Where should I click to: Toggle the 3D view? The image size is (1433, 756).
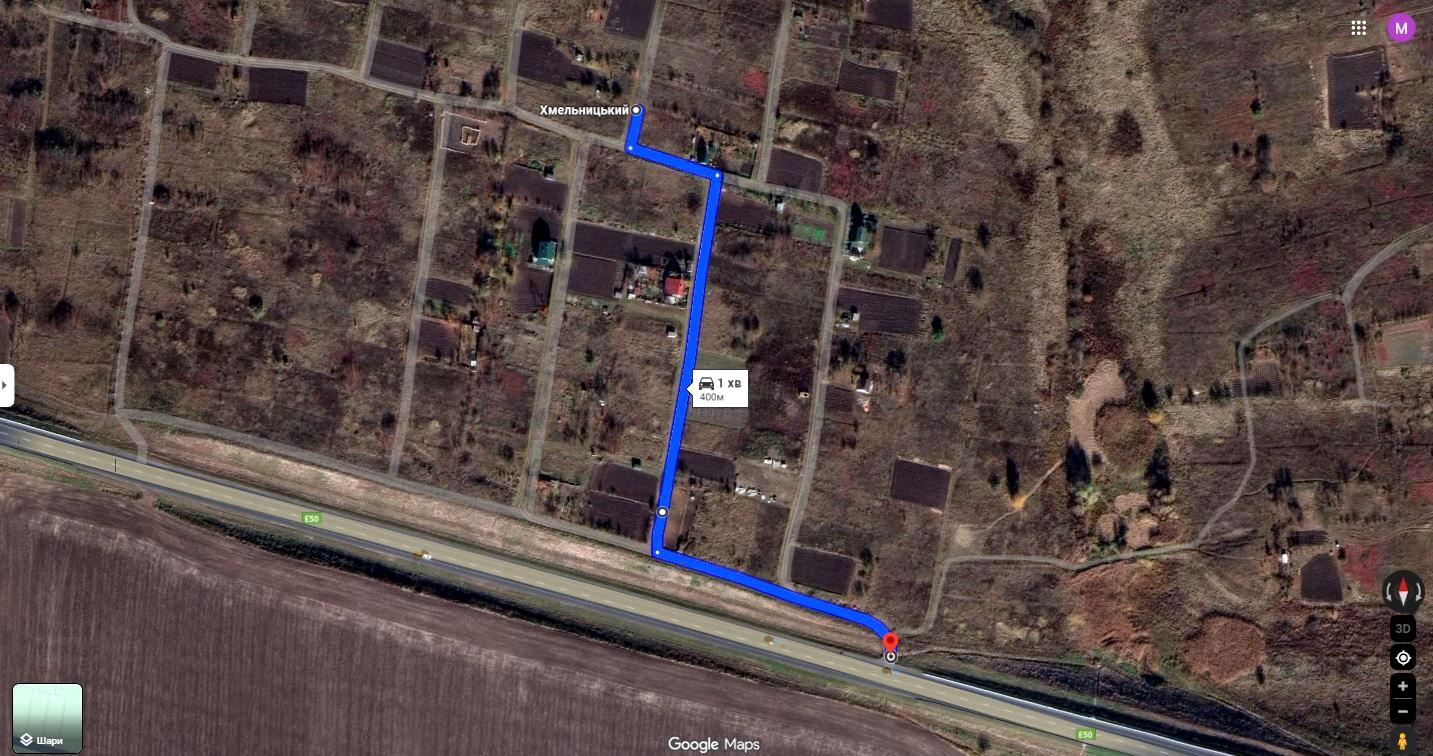click(x=1403, y=629)
